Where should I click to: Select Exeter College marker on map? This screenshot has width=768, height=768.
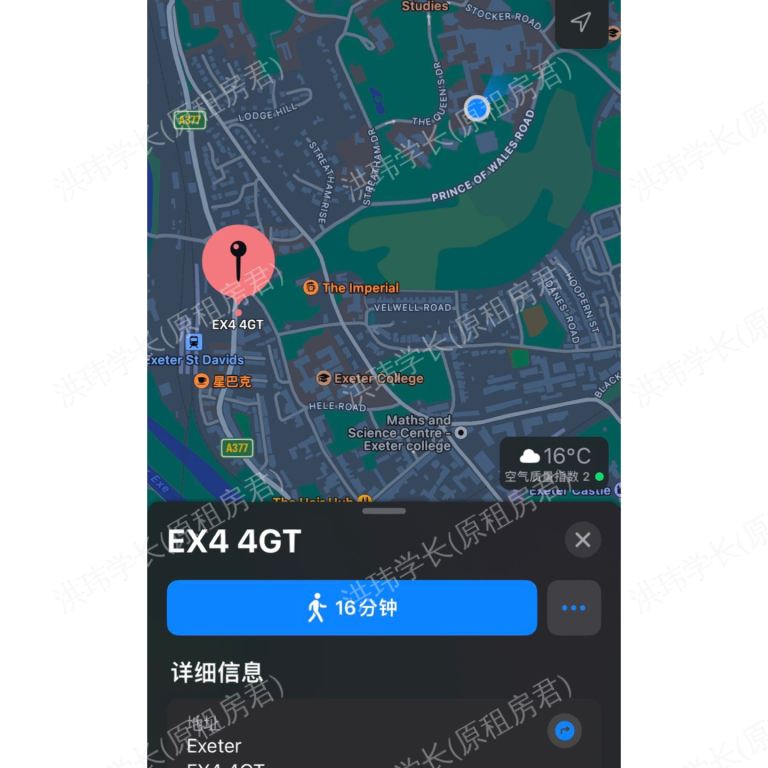[x=324, y=379]
